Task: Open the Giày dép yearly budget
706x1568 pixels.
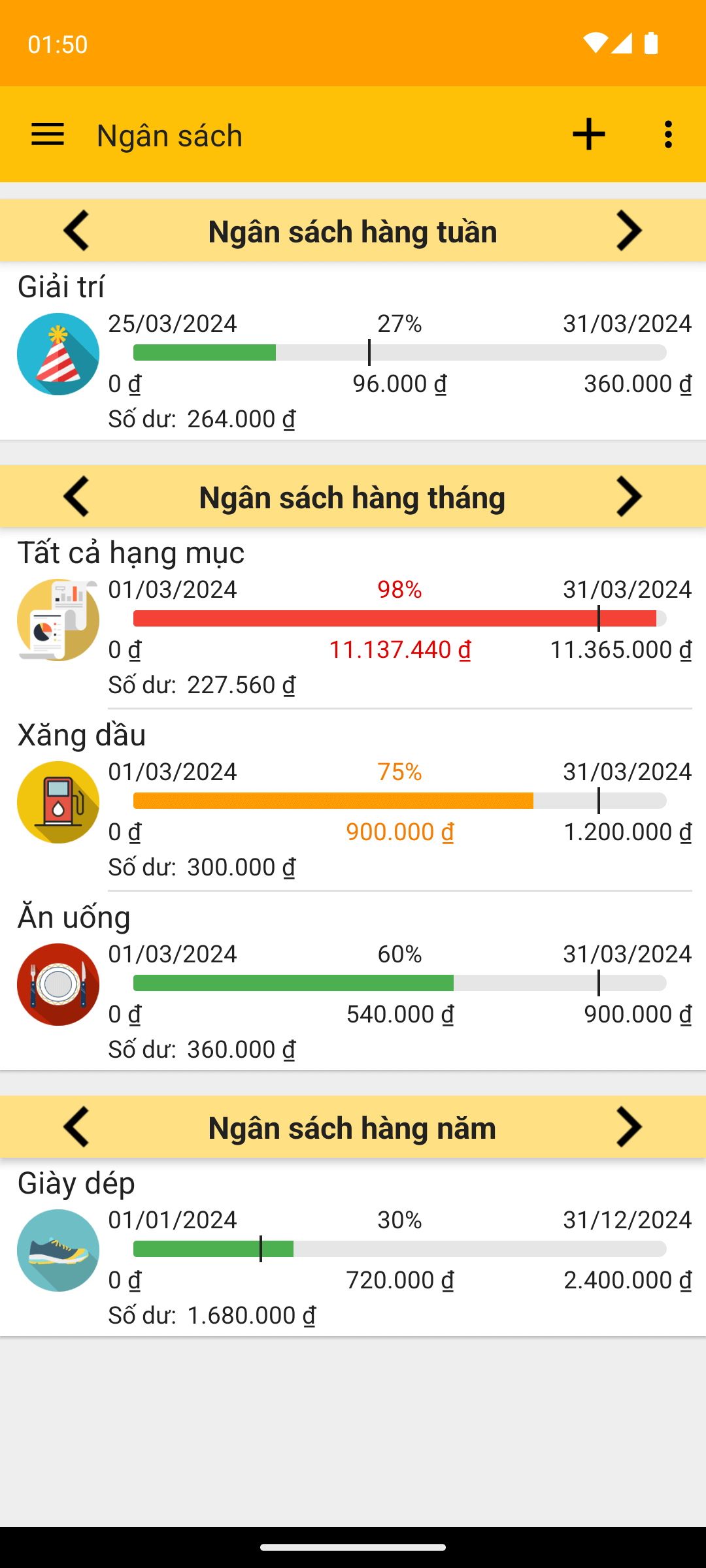Action: (x=353, y=1248)
